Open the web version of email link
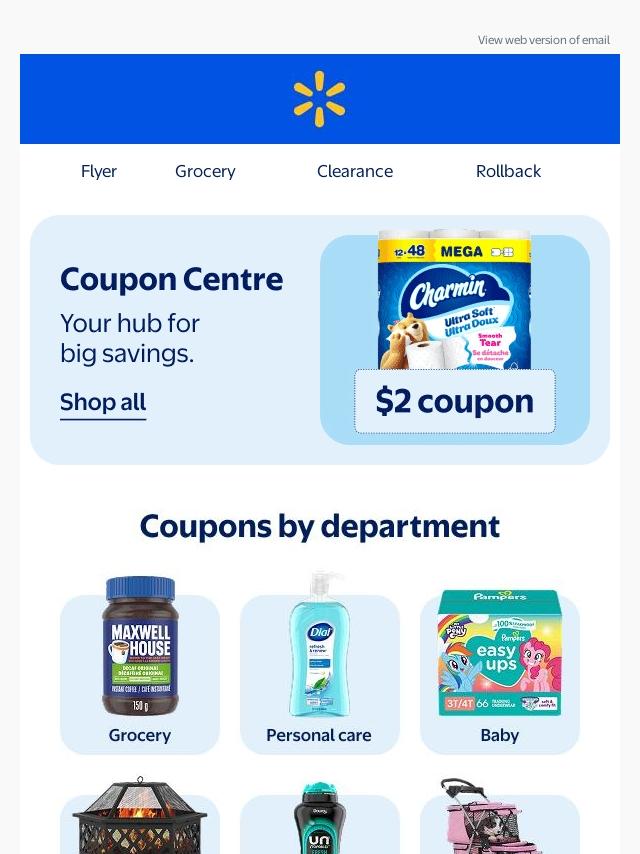The width and height of the screenshot is (640, 854). (544, 40)
